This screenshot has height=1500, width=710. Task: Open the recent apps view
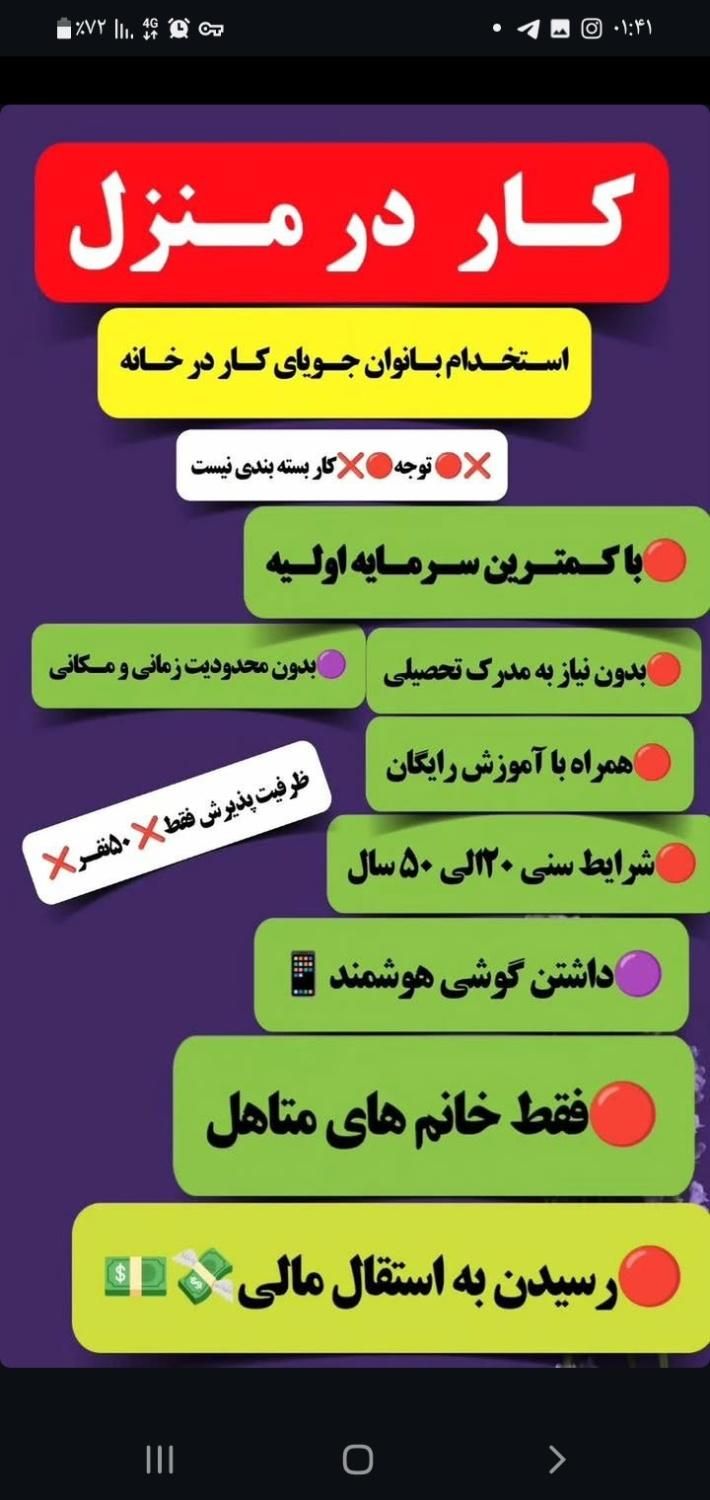159,1459
